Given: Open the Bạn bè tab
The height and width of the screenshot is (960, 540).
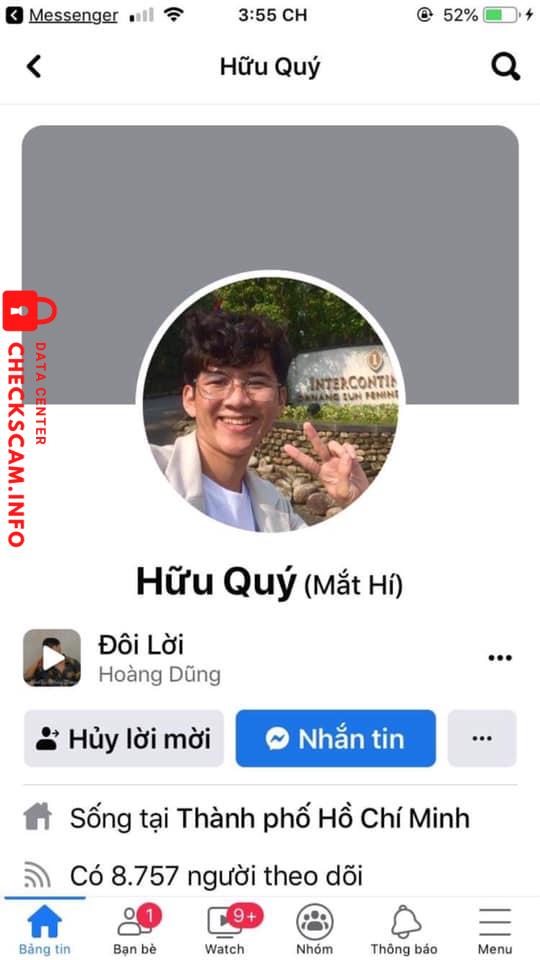Looking at the screenshot, I should point(135,928).
